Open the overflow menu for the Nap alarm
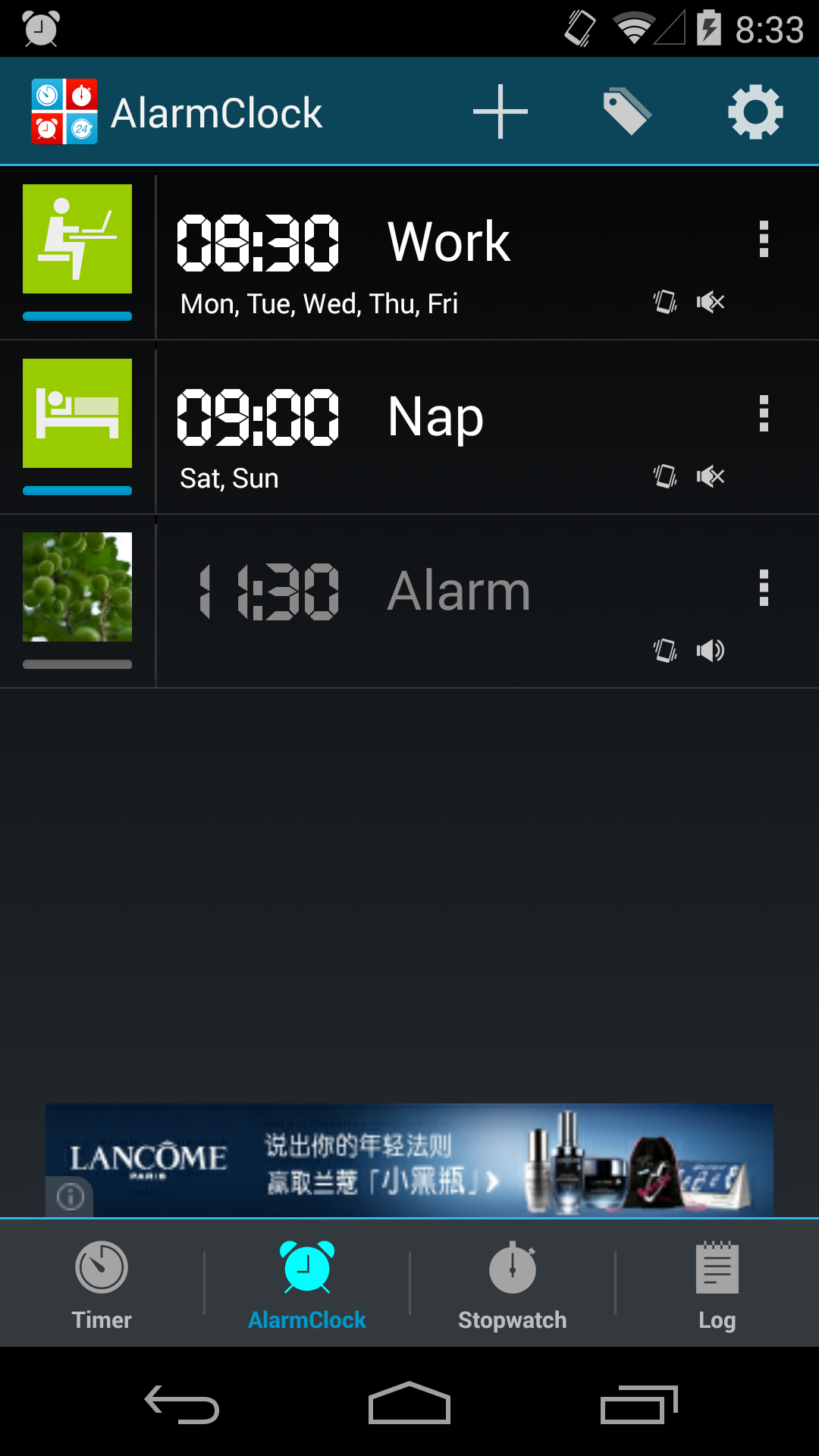This screenshot has width=819, height=1456. pyautogui.click(x=764, y=416)
